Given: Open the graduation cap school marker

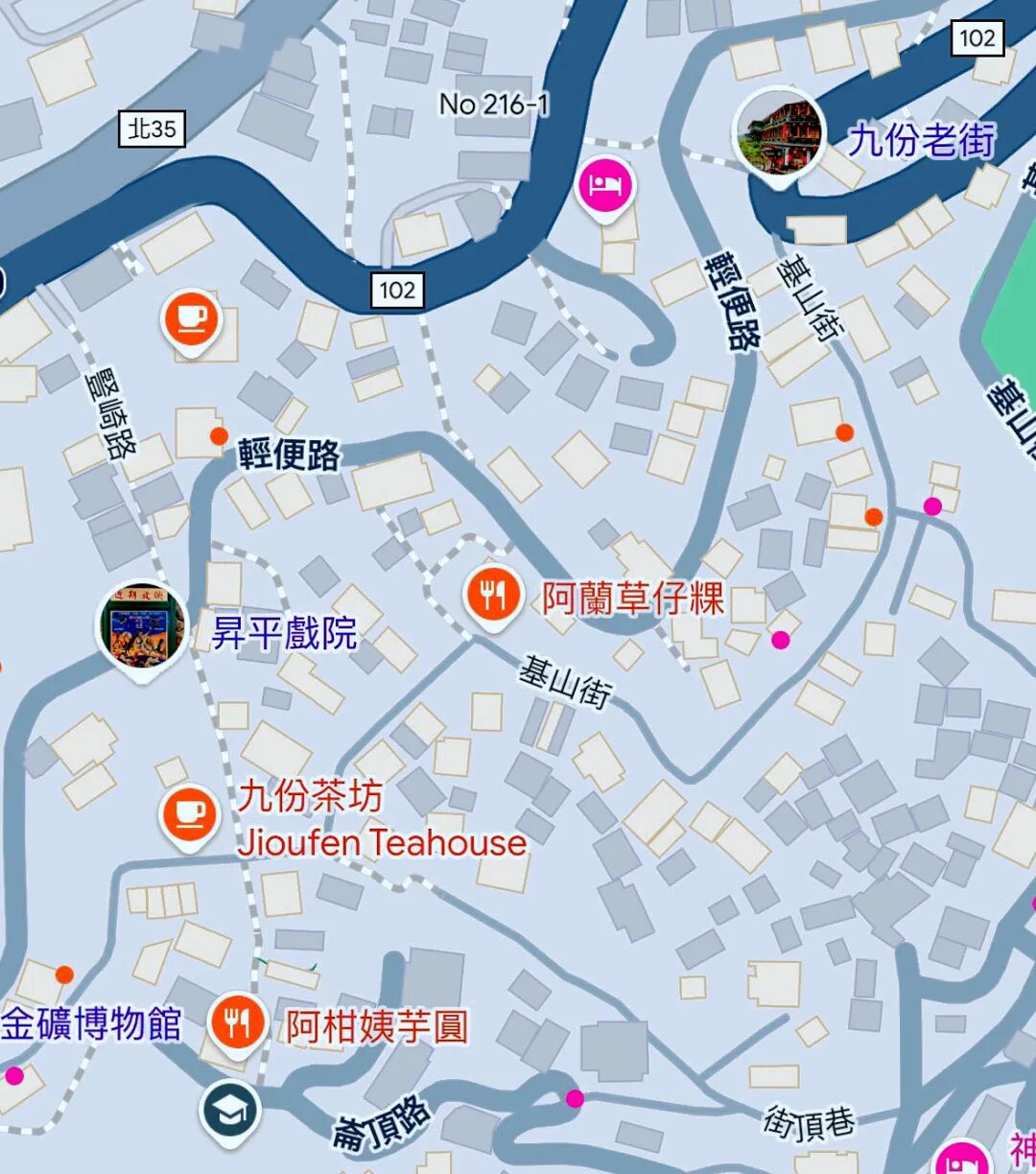Looking at the screenshot, I should point(231,1111).
